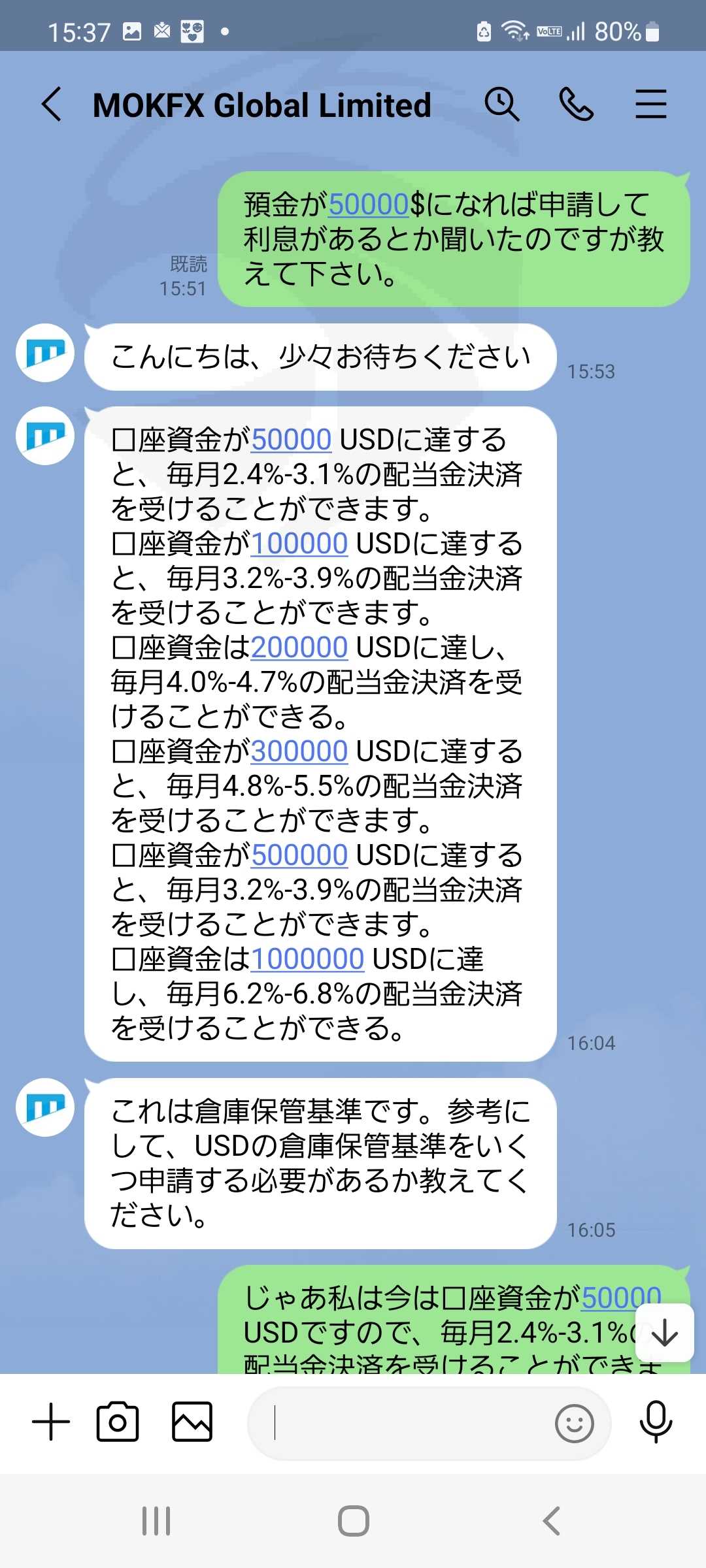
Task: Tap the 300000 number link
Action: [299, 751]
